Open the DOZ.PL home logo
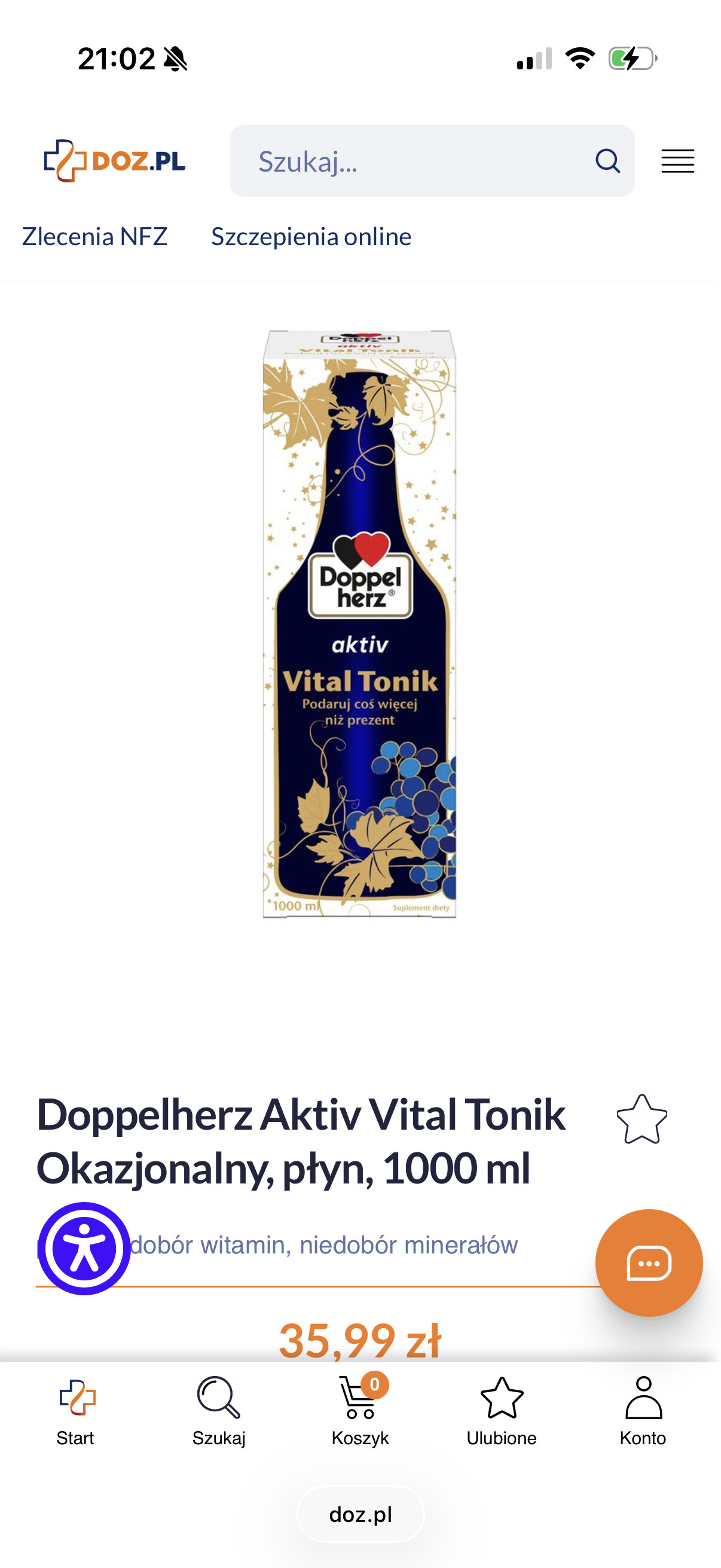This screenshot has height=1568, width=721. coord(114,161)
